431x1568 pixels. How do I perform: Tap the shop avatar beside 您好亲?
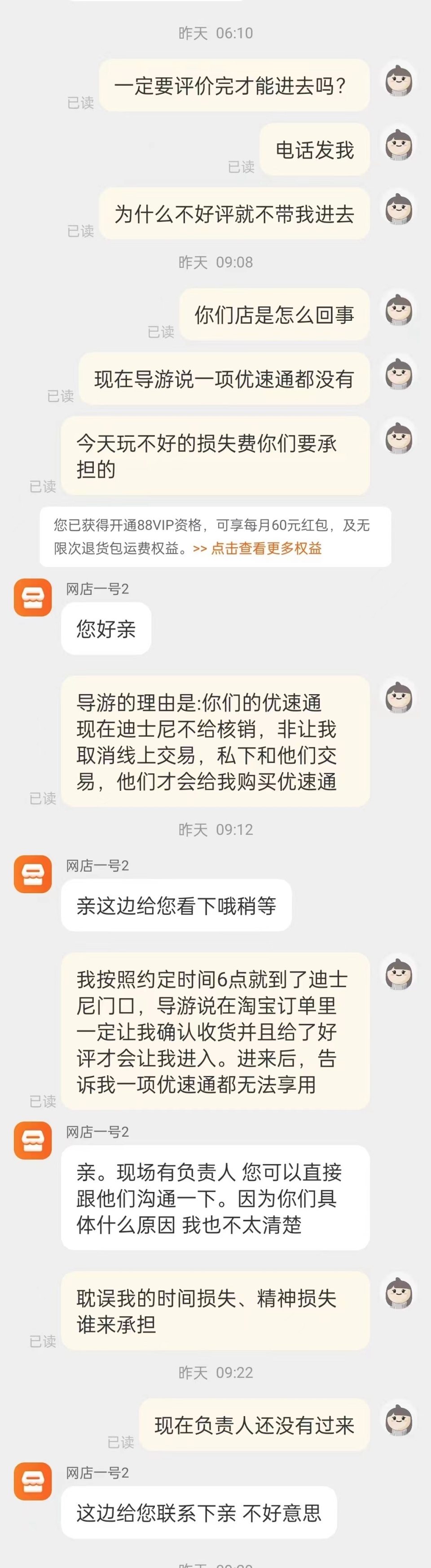(33, 597)
